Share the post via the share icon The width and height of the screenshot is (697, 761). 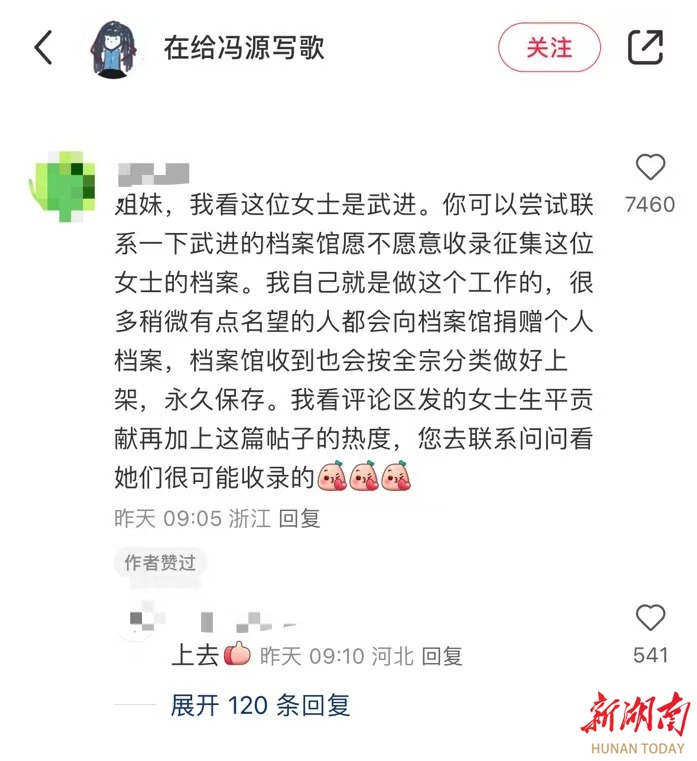pos(645,47)
